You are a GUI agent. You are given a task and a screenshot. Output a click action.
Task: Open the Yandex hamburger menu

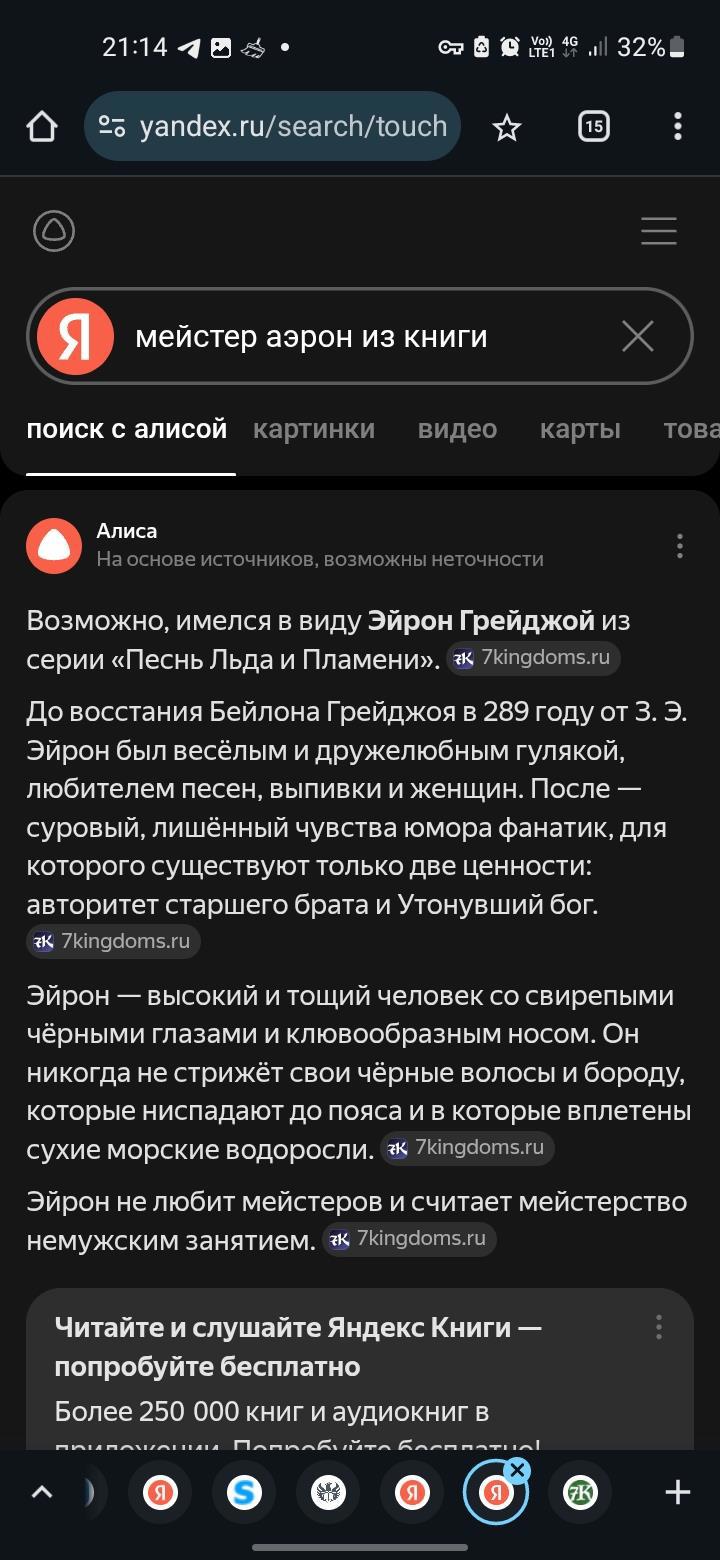point(658,231)
